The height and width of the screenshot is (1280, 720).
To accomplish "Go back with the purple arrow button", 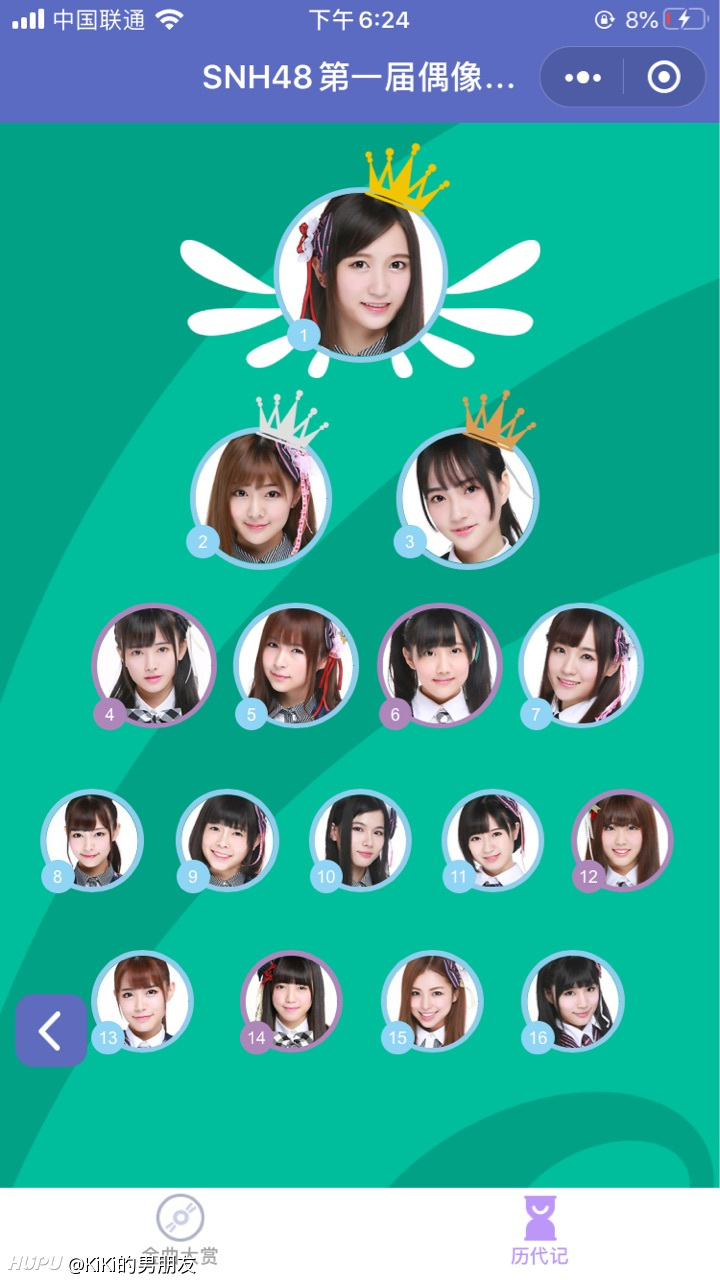I will point(51,1030).
